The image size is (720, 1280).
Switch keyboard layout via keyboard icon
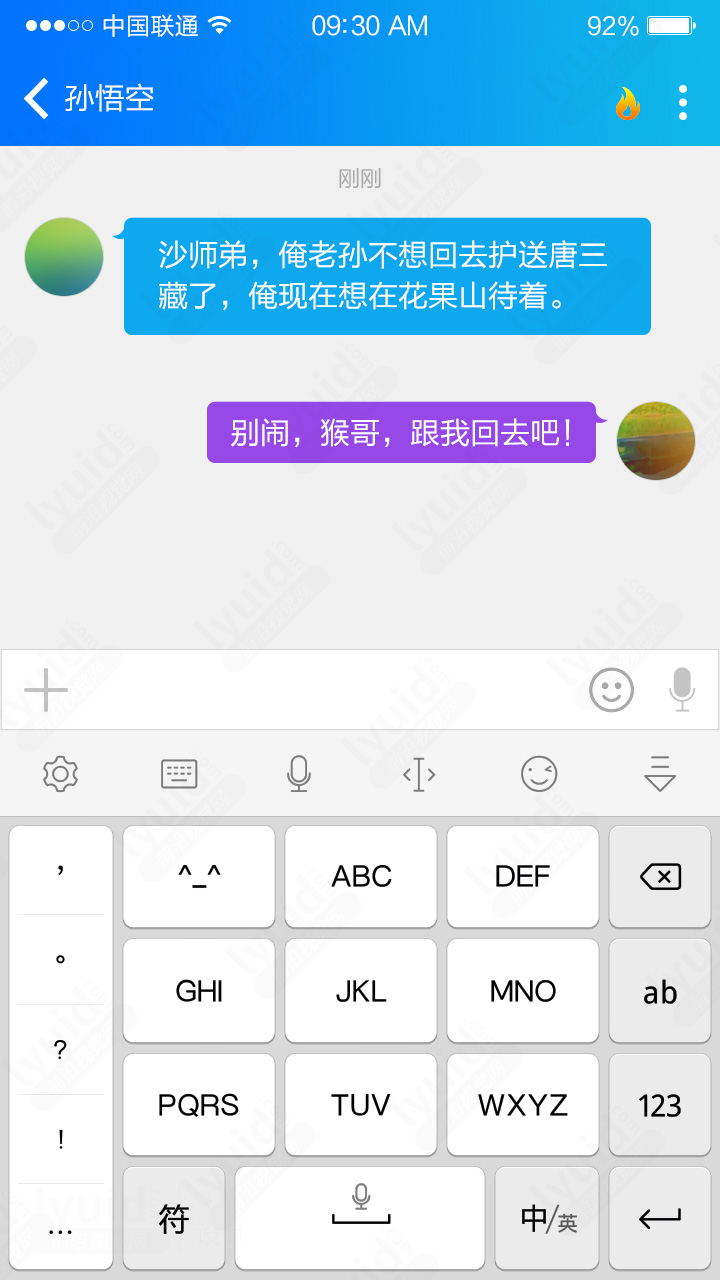point(179,774)
